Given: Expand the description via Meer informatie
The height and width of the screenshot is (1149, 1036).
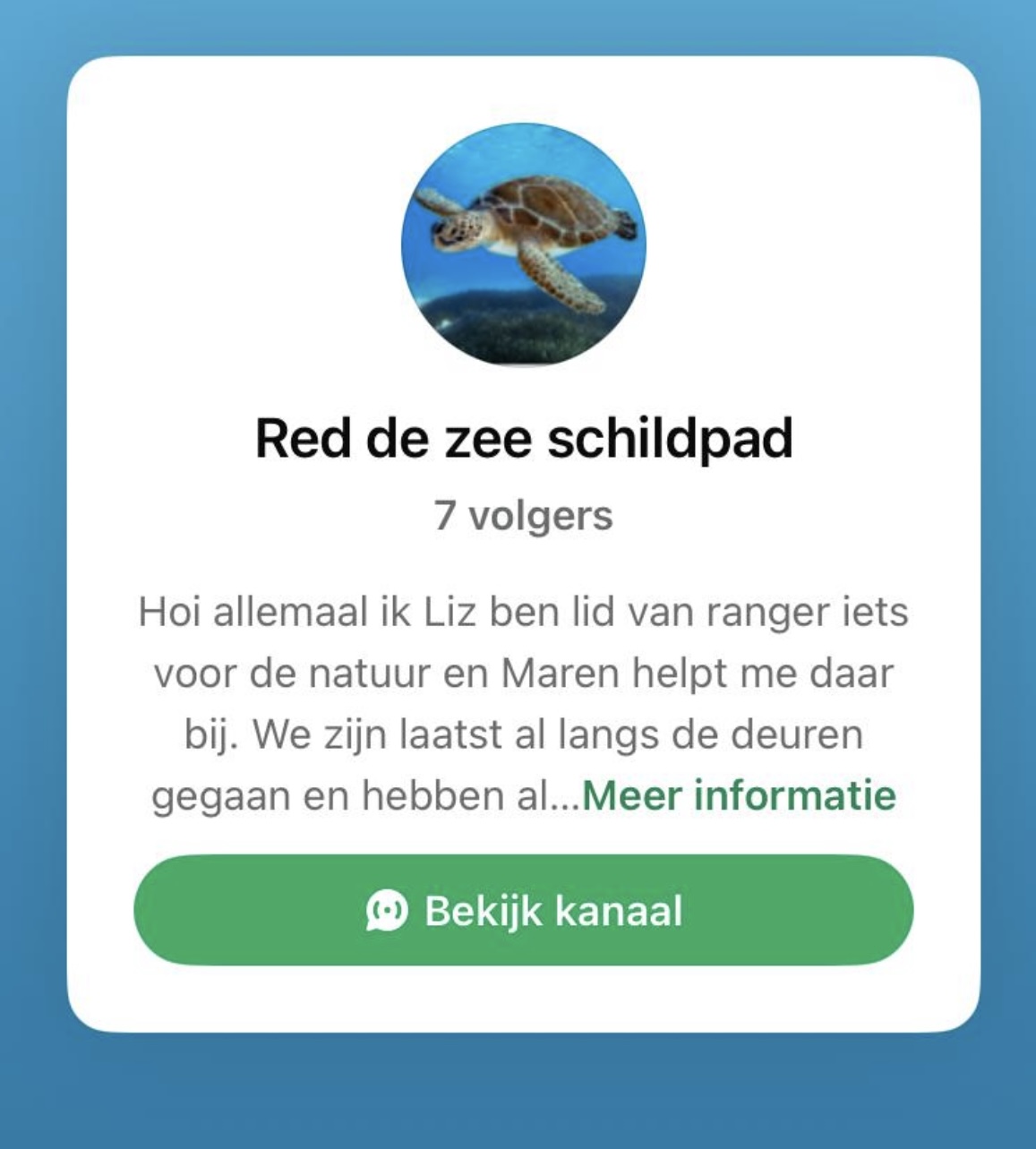Looking at the screenshot, I should [x=740, y=795].
